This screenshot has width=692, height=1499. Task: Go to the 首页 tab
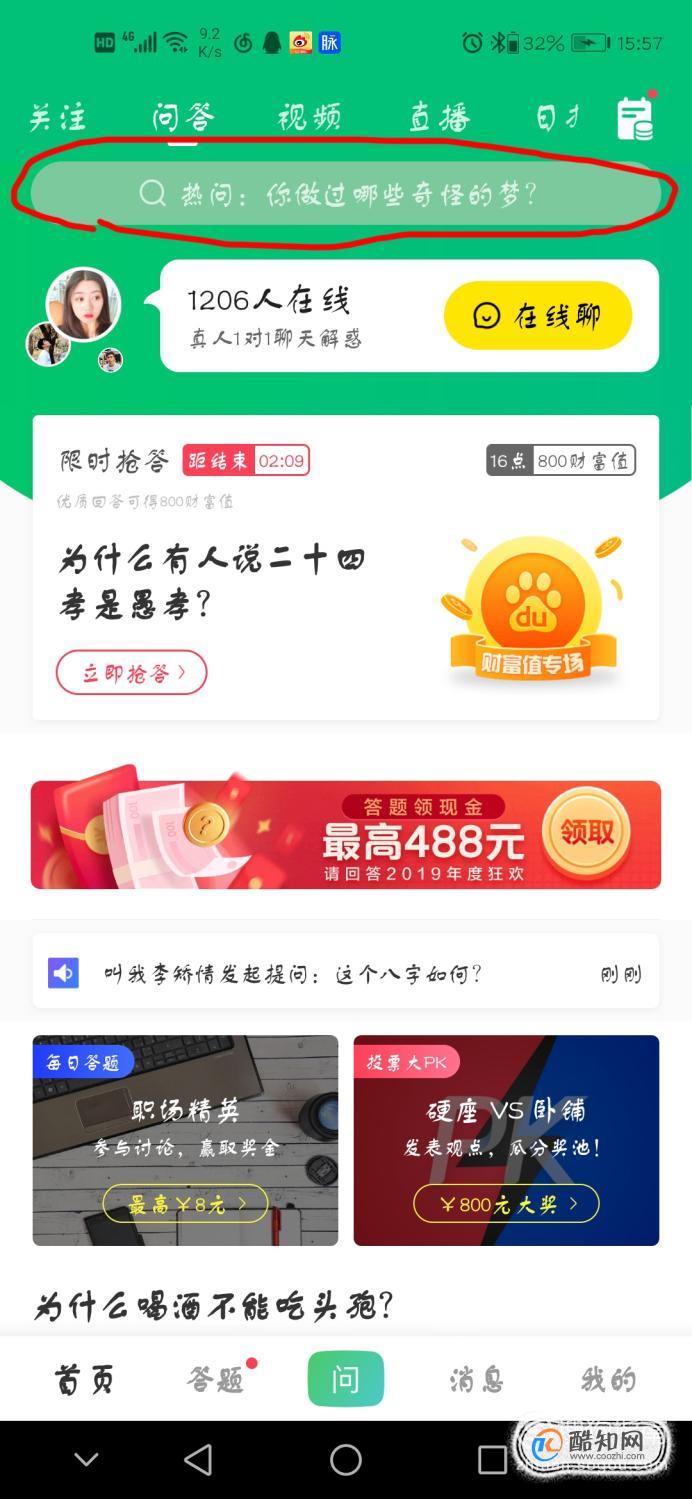tap(84, 1380)
